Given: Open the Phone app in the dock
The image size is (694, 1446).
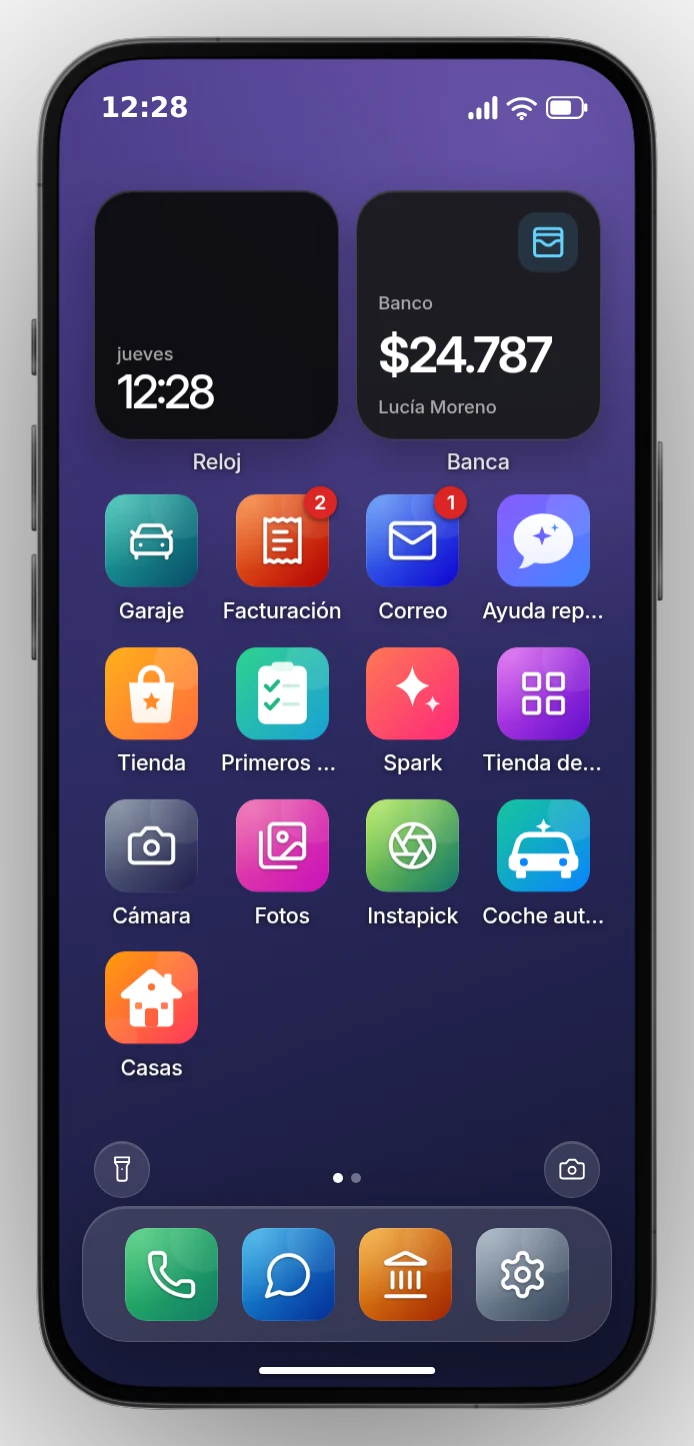Looking at the screenshot, I should click(x=171, y=1275).
